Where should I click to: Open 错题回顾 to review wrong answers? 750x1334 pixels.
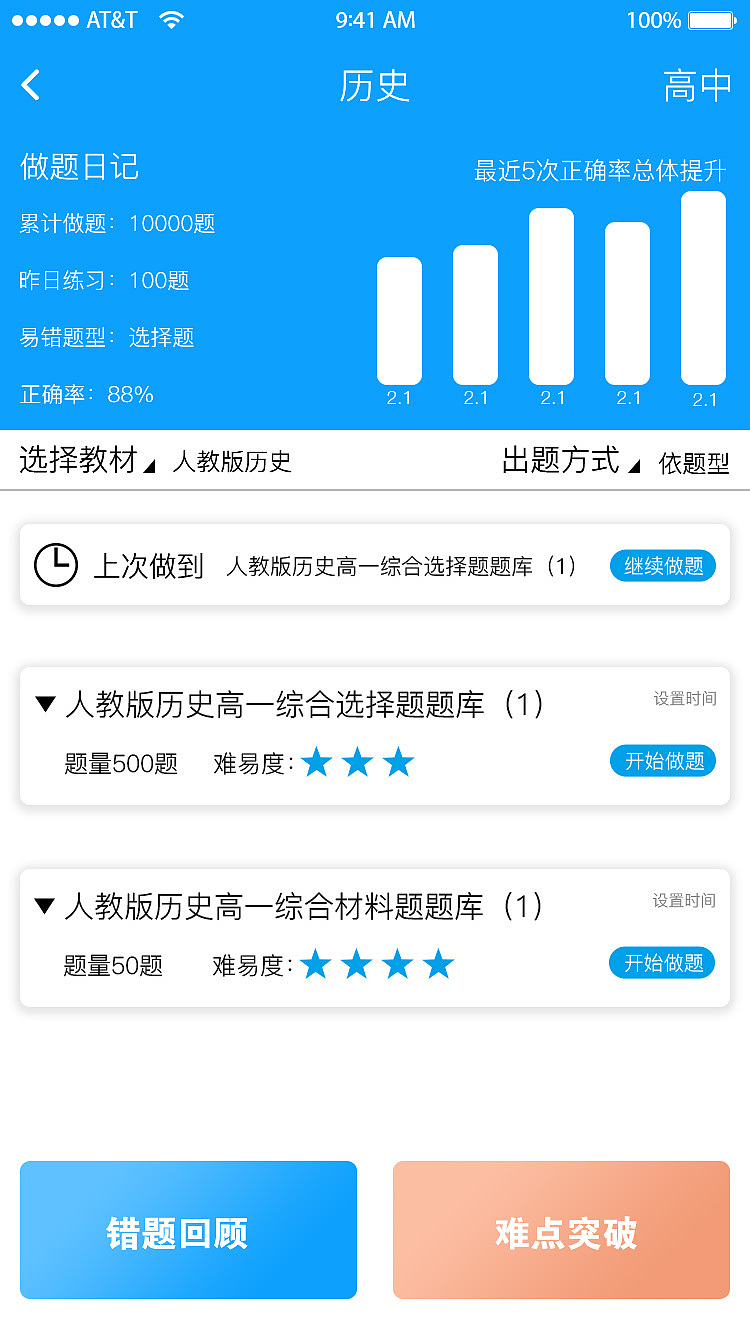pyautogui.click(x=188, y=1230)
